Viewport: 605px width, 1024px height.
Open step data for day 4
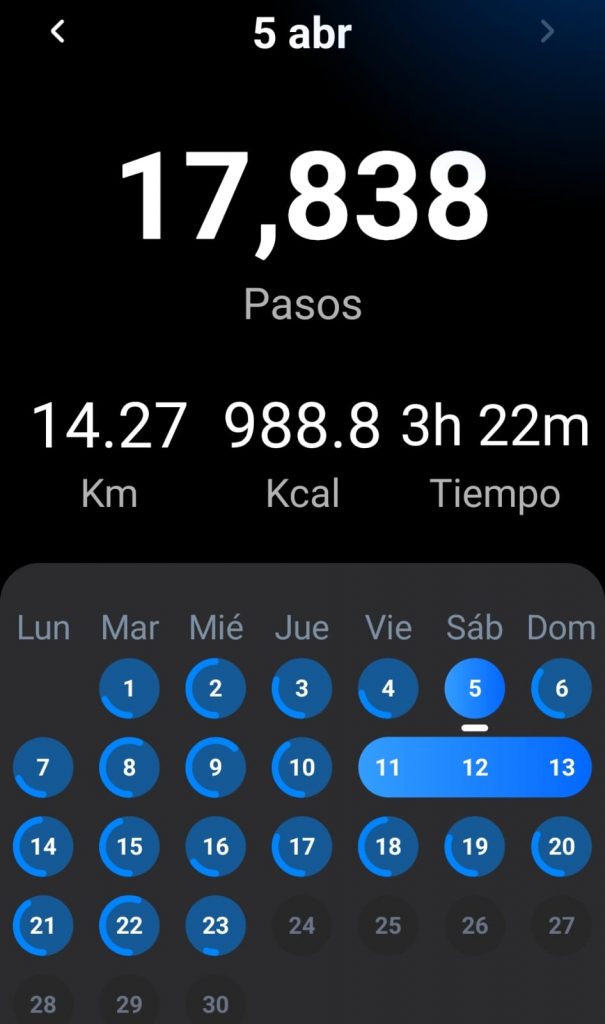[388, 688]
